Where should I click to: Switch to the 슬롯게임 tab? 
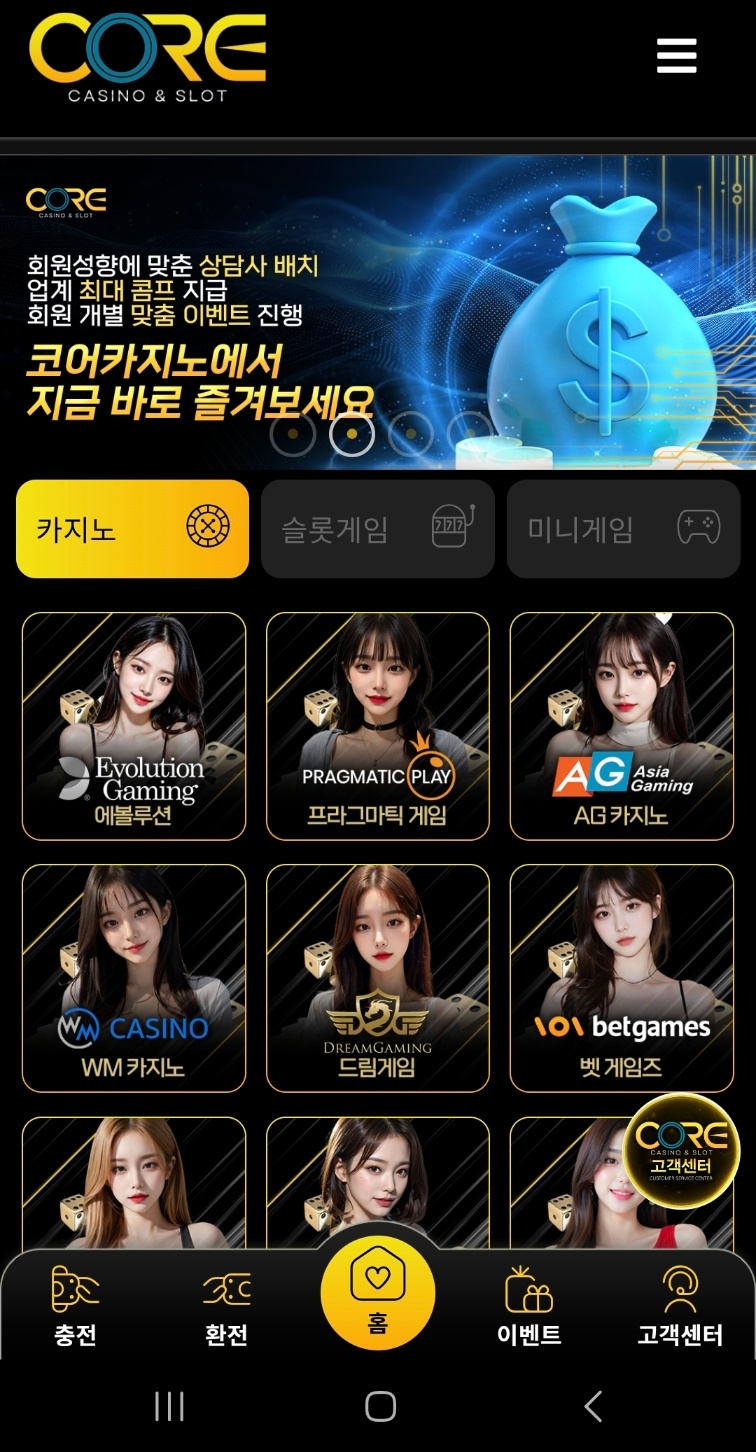click(x=378, y=529)
